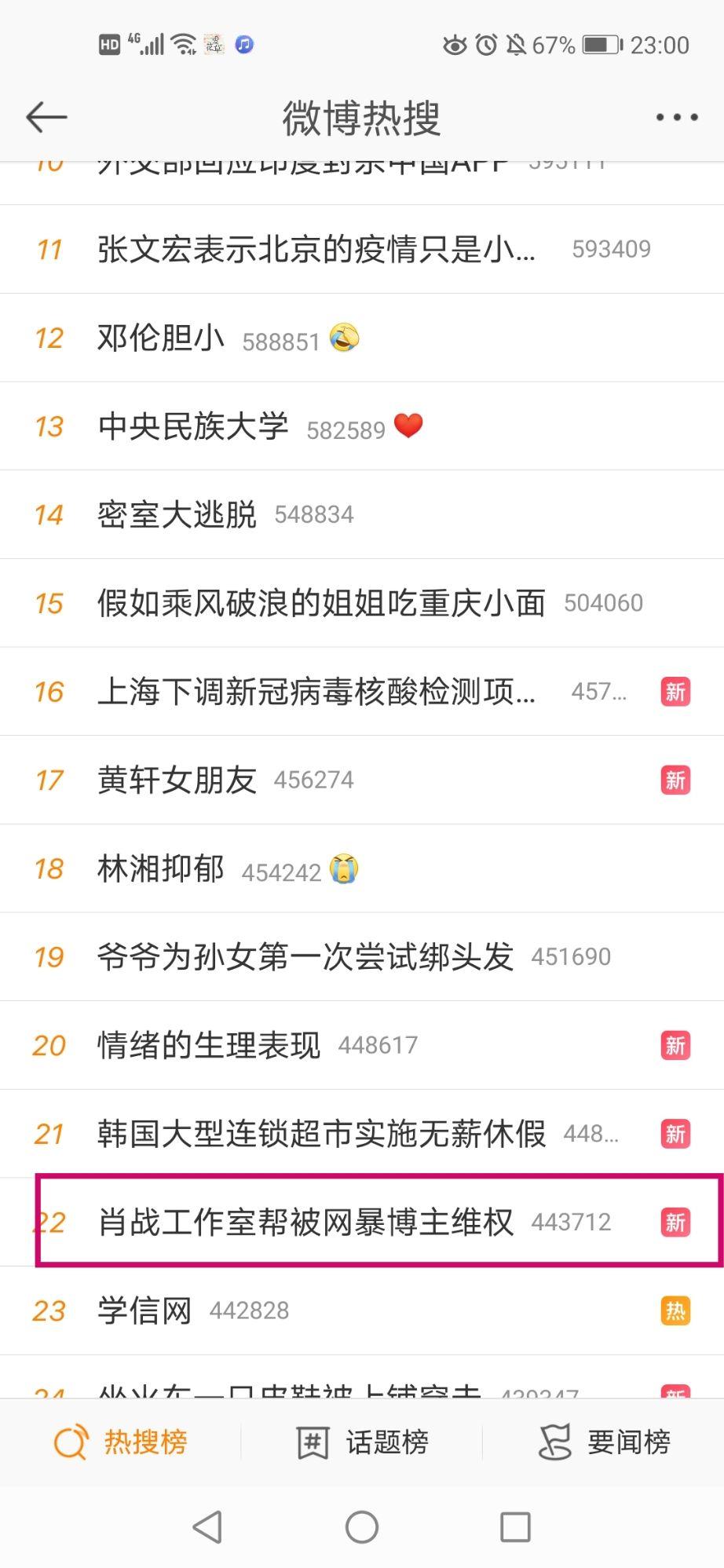Open the three-dot overflow menu
Screen dimensions: 724x1568
coord(676,118)
